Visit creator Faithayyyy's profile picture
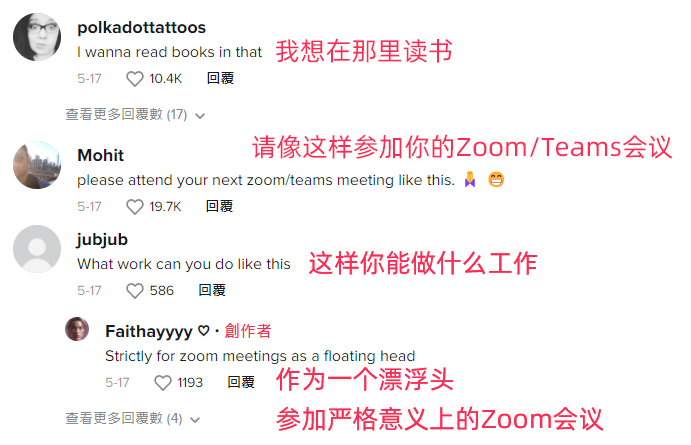The height and width of the screenshot is (445, 691). (78, 329)
